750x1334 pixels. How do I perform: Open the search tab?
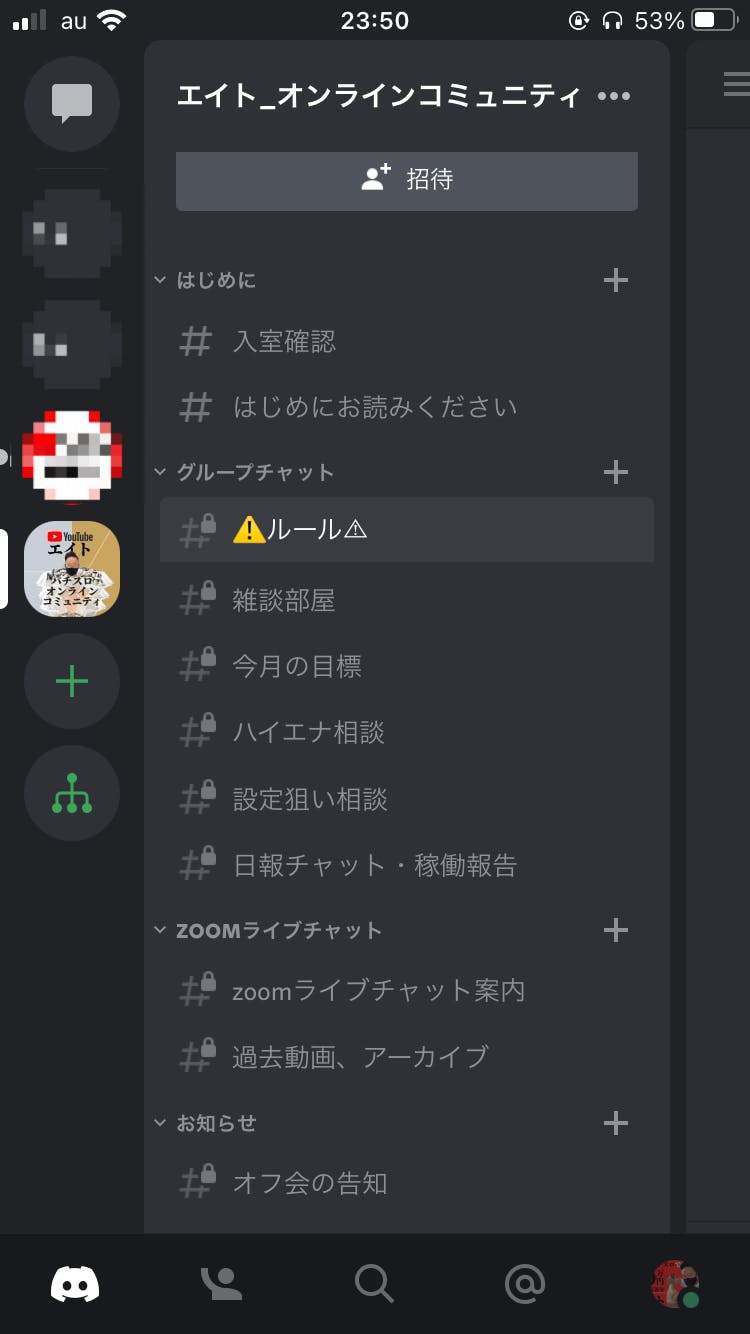click(374, 1284)
